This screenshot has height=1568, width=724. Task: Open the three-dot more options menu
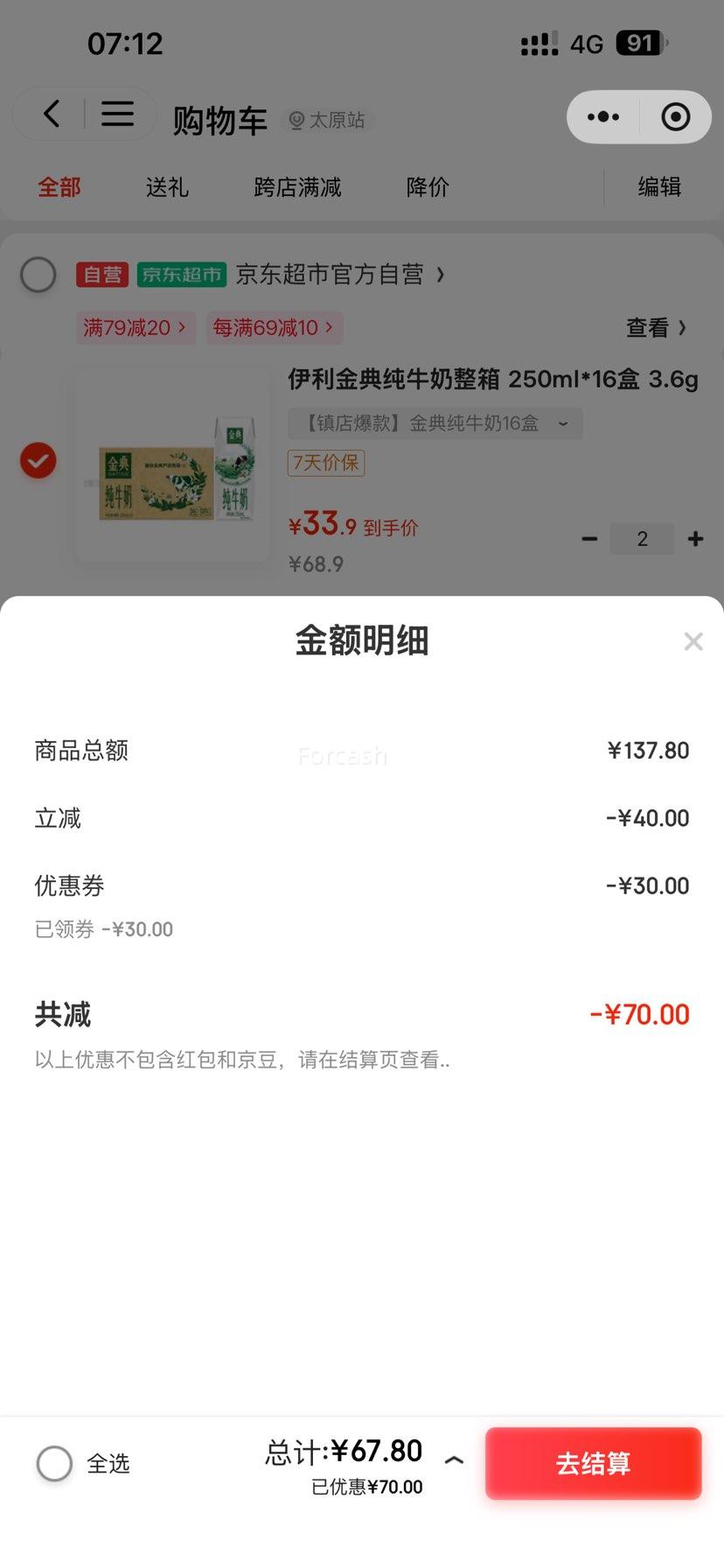tap(602, 116)
